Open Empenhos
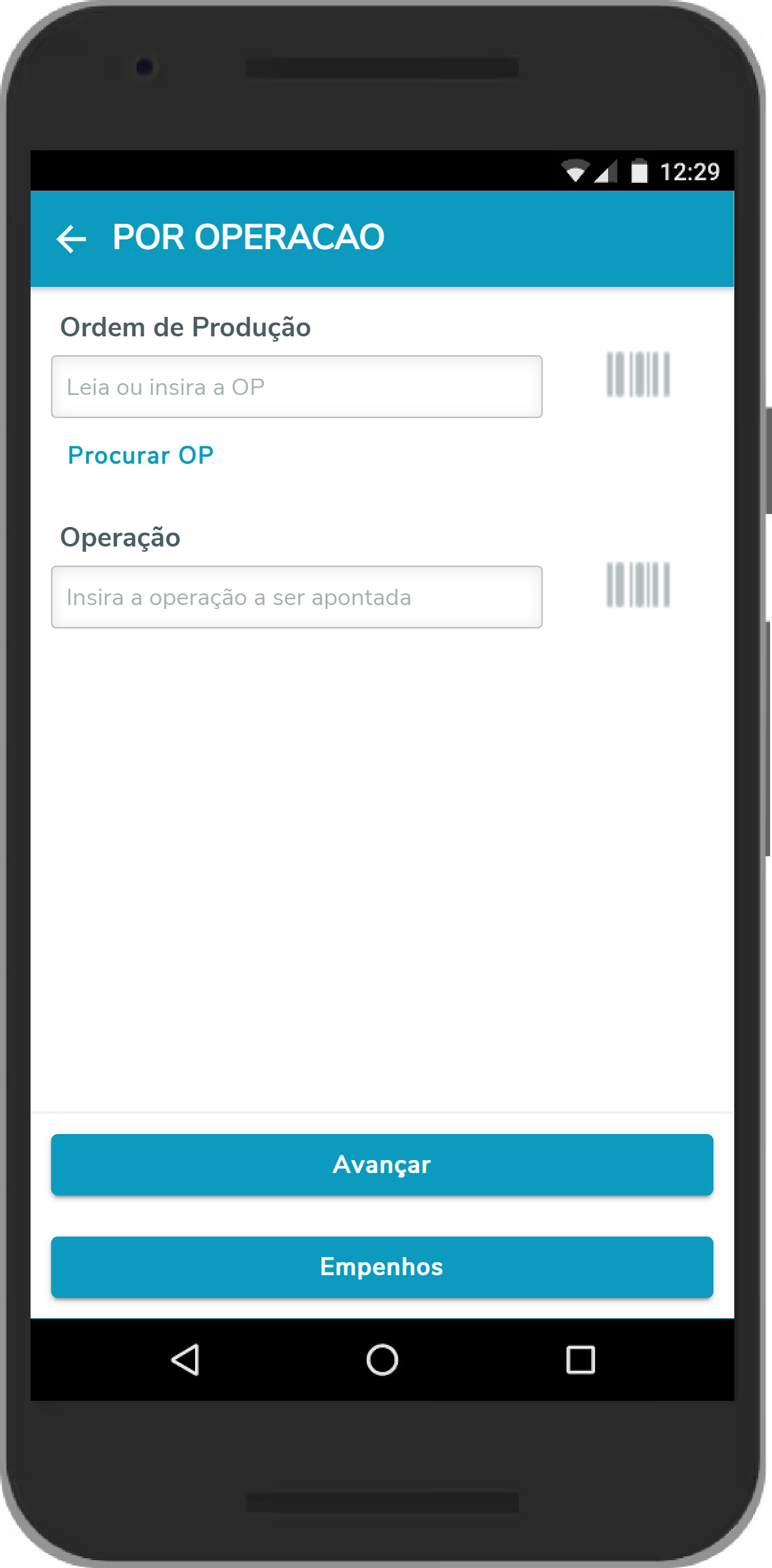This screenshot has height=1568, width=772. tap(382, 1267)
